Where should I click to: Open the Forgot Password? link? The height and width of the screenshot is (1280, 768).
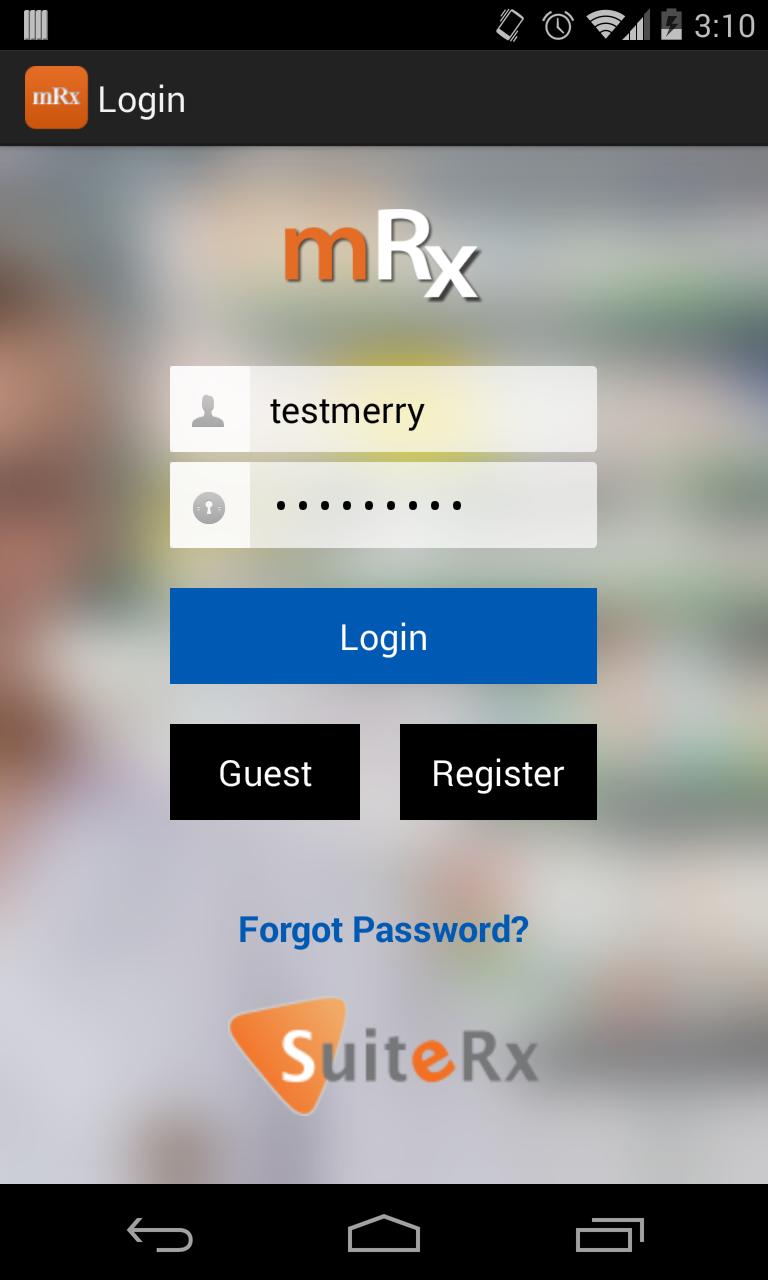[383, 930]
